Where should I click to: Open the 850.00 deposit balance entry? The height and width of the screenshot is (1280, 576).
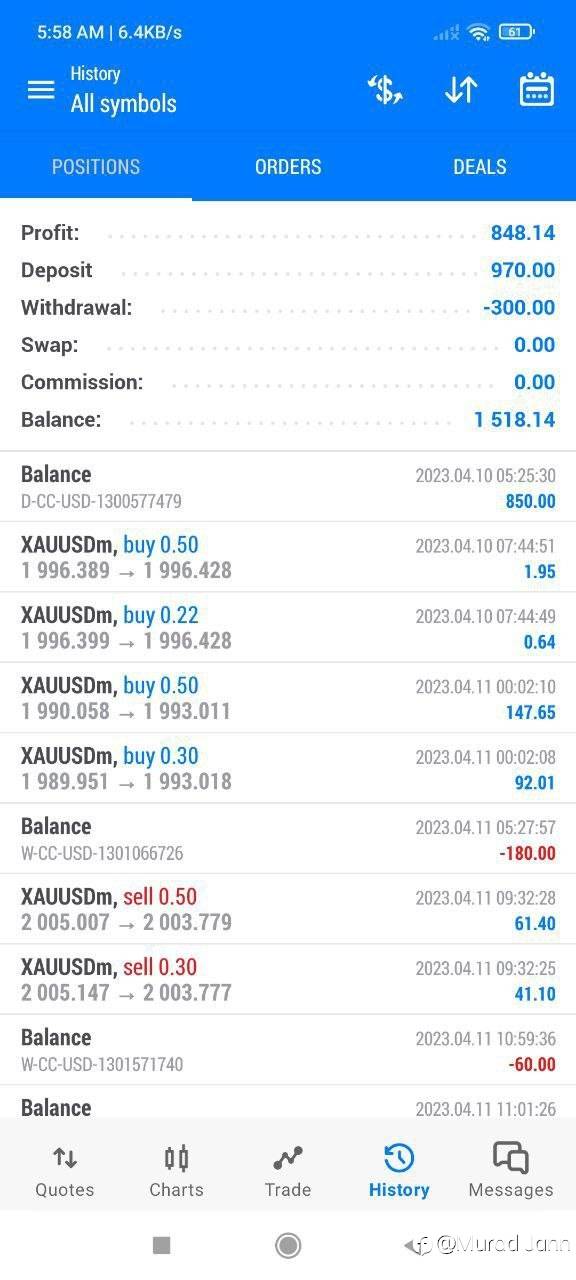288,487
